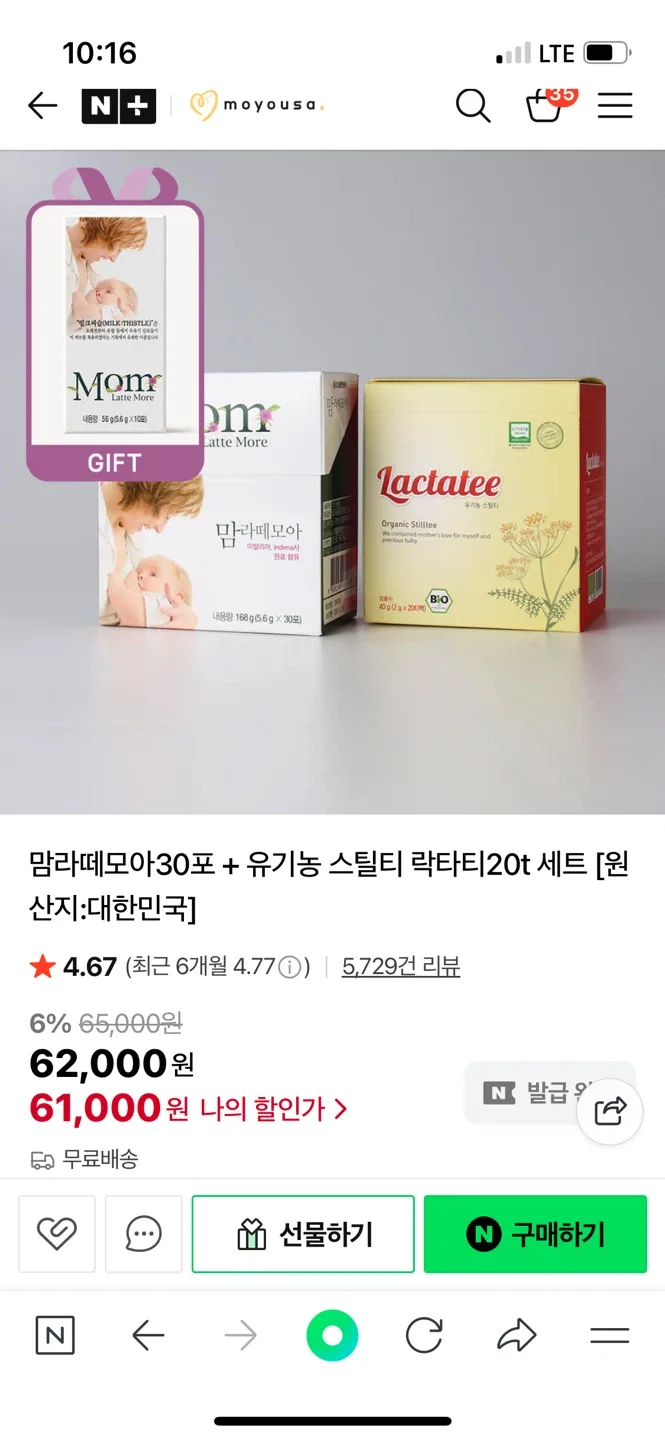Visit the moyousa store home
665x1440 pixels.
click(x=258, y=106)
